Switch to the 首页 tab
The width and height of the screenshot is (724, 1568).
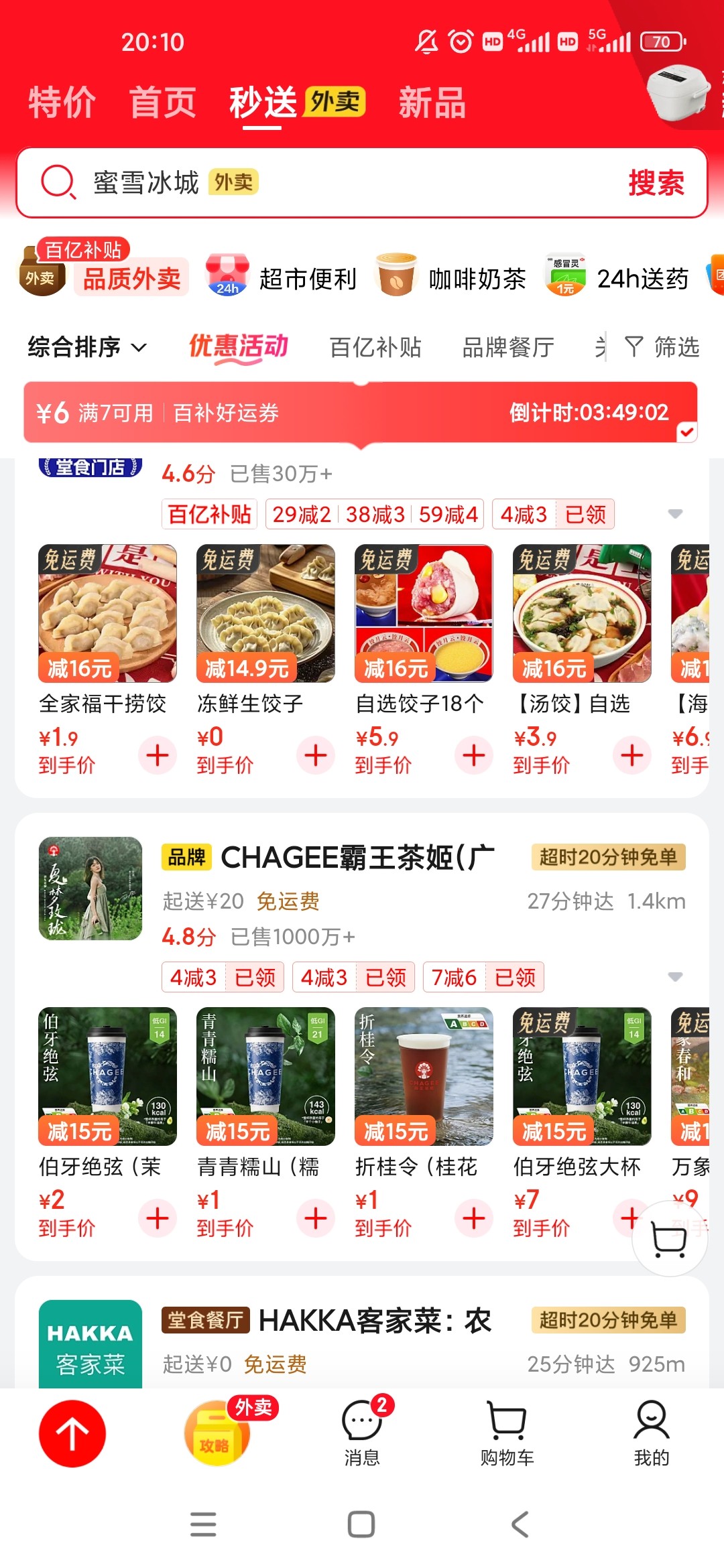[x=162, y=103]
